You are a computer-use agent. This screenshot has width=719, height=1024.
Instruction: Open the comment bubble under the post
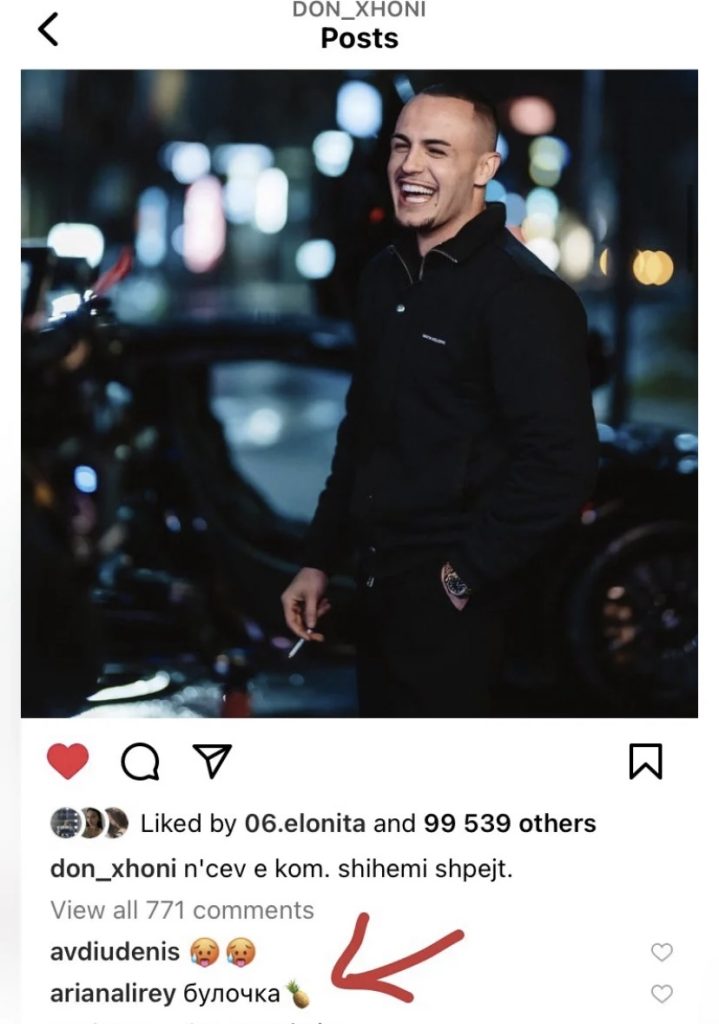[140, 763]
